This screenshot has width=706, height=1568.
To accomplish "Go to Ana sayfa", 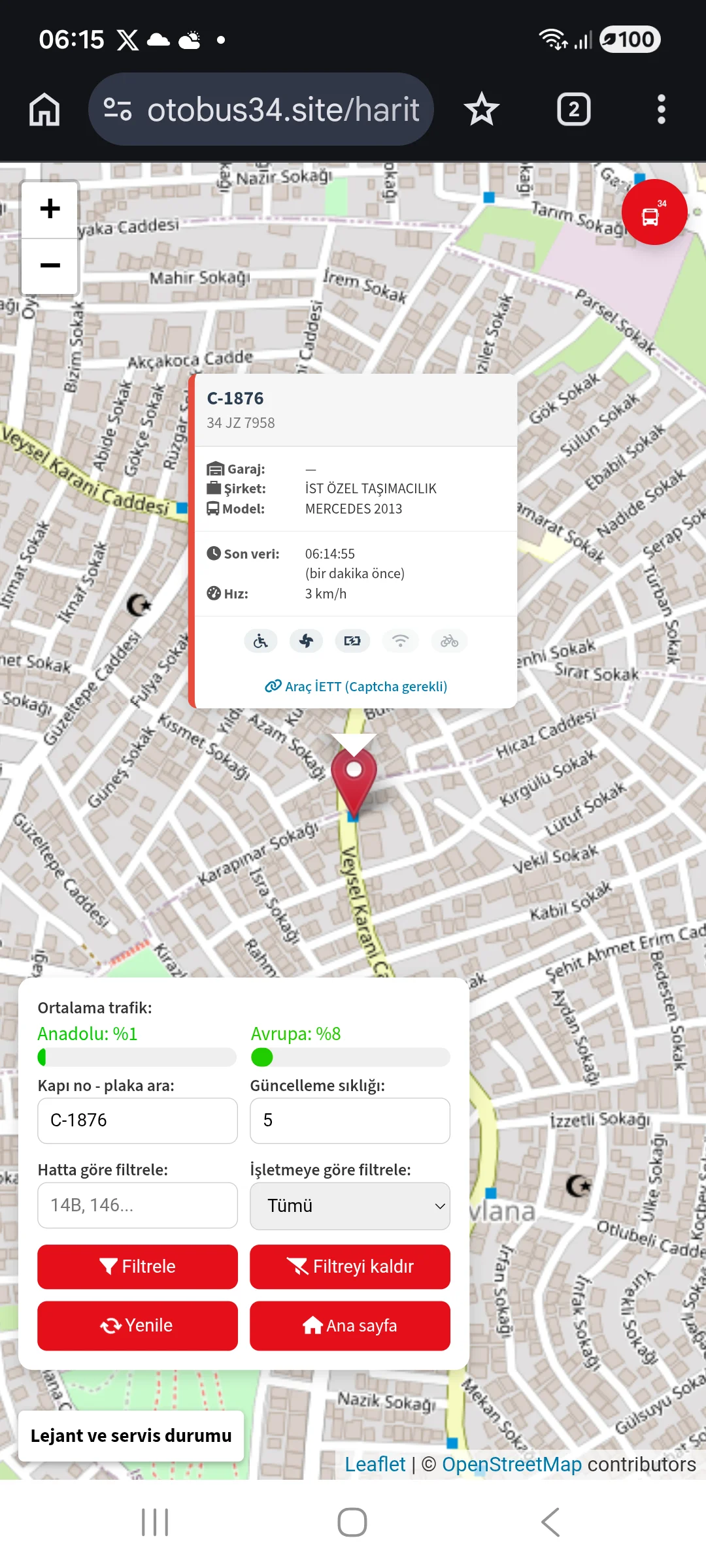I will (350, 1326).
